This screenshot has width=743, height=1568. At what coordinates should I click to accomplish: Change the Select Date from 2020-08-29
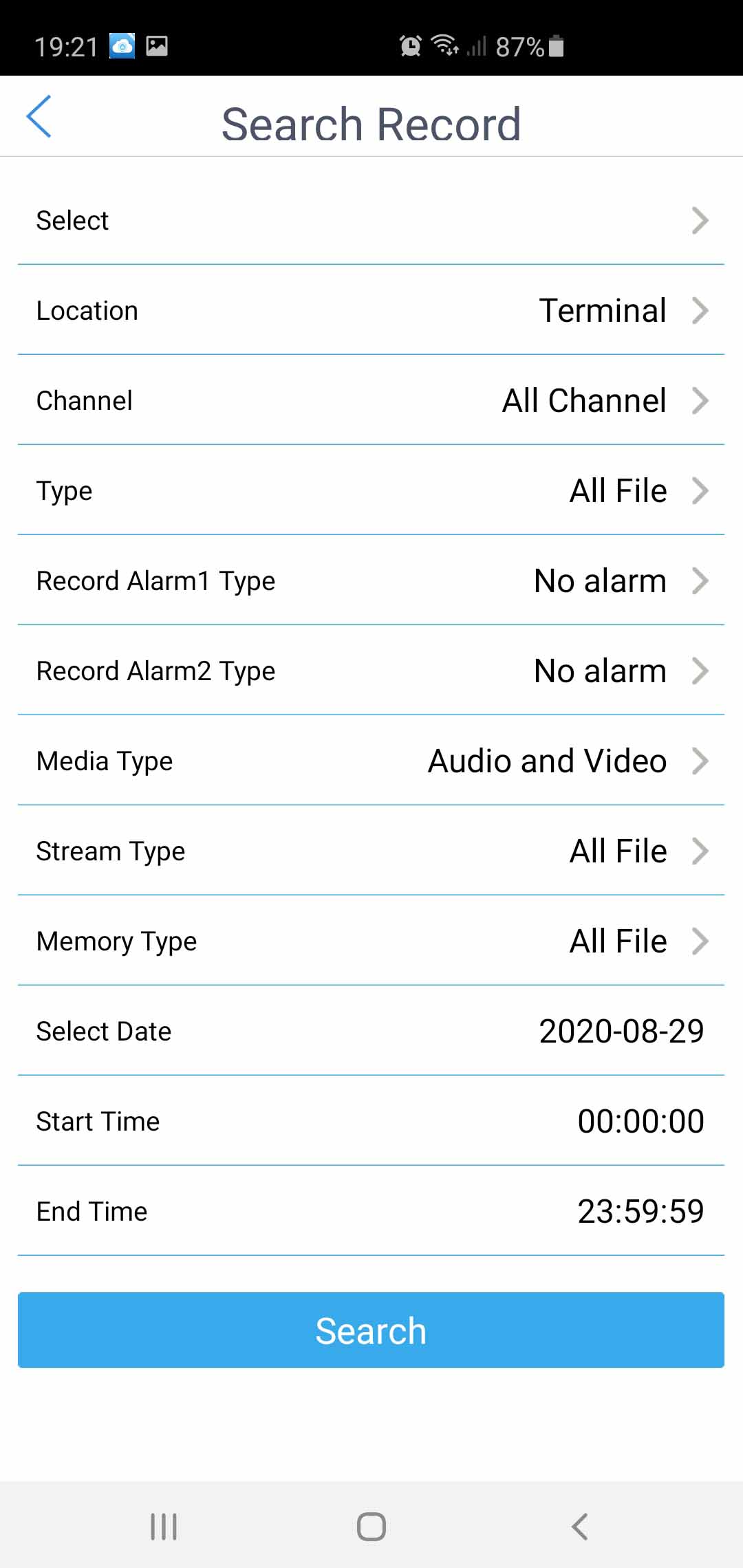371,1031
